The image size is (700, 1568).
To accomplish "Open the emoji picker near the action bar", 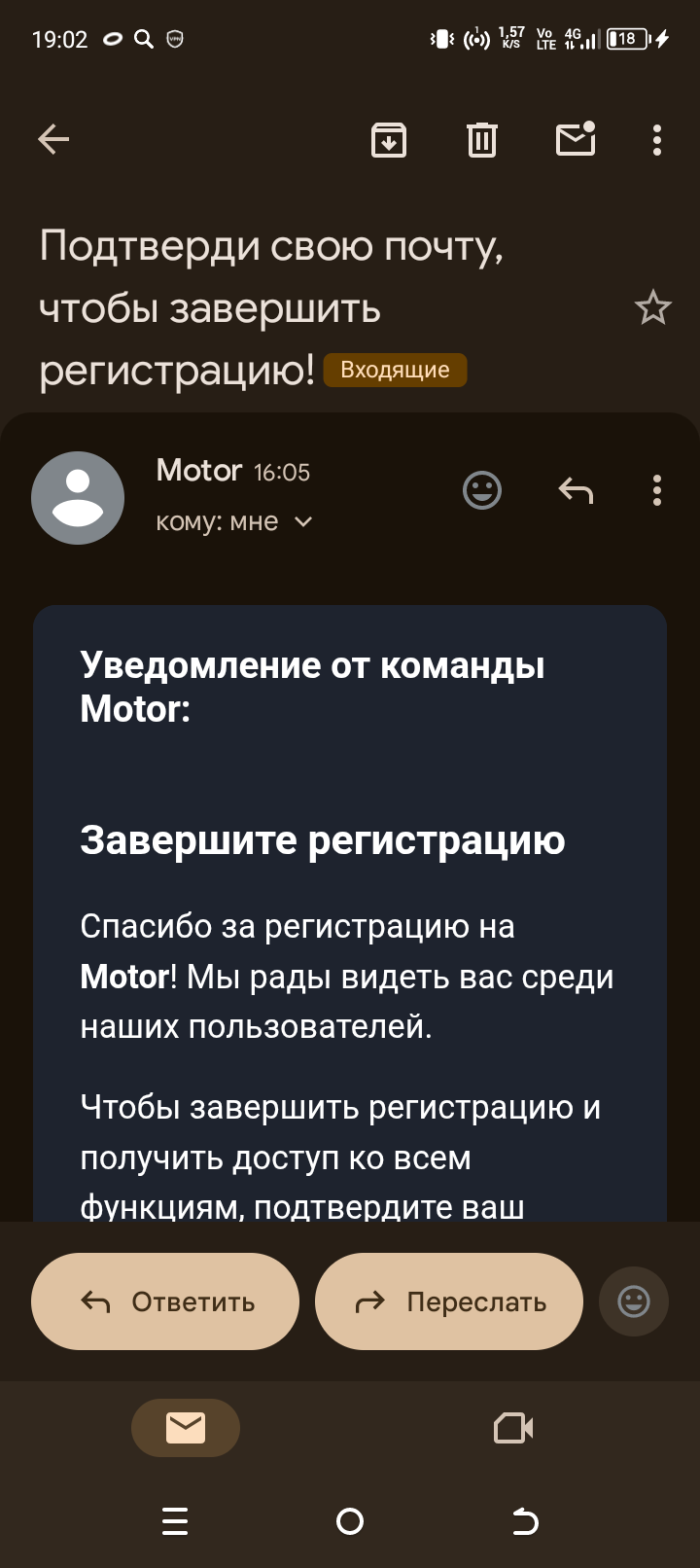I will (x=633, y=1301).
